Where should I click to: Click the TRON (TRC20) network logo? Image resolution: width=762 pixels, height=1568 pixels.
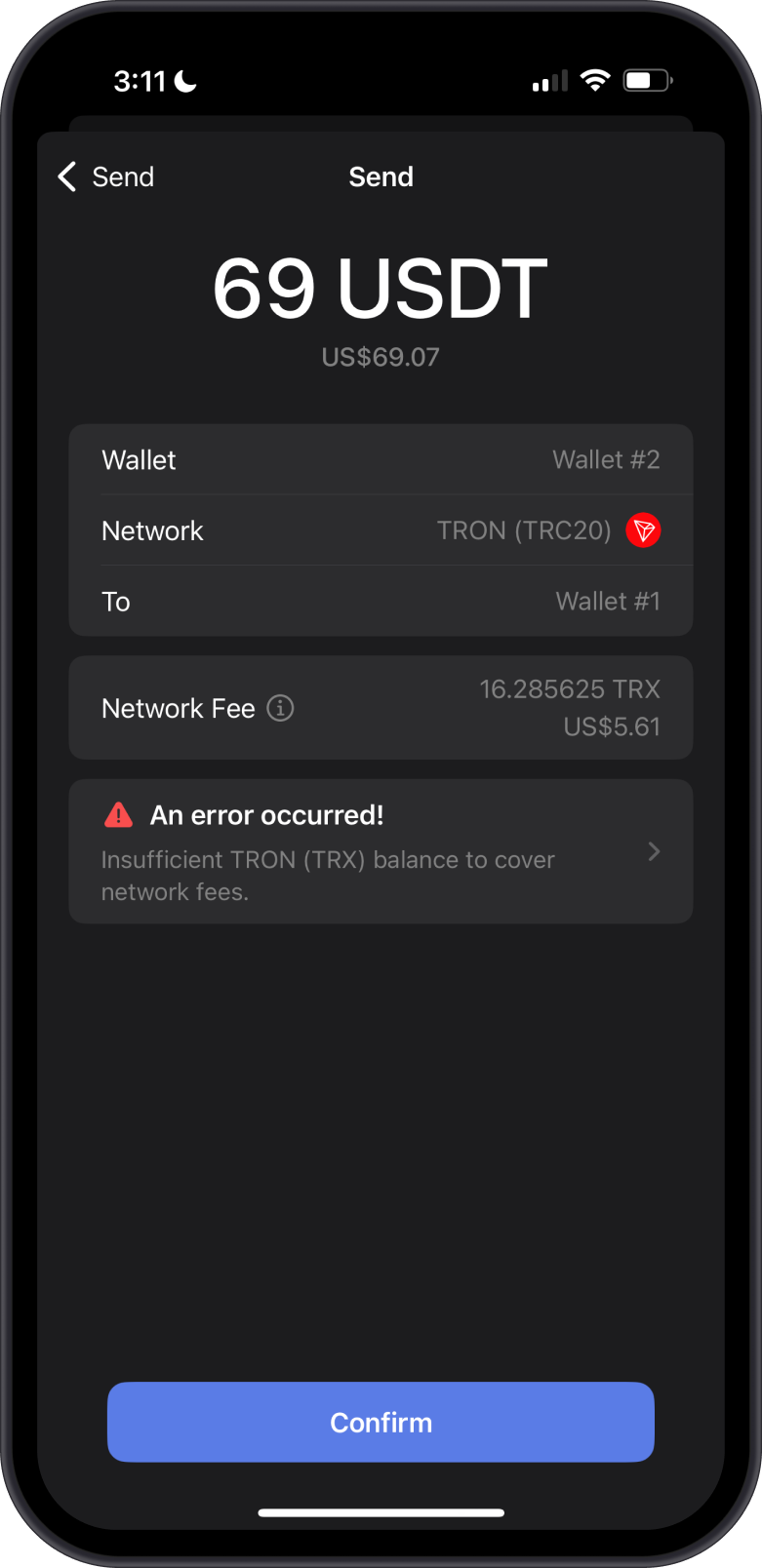642,529
